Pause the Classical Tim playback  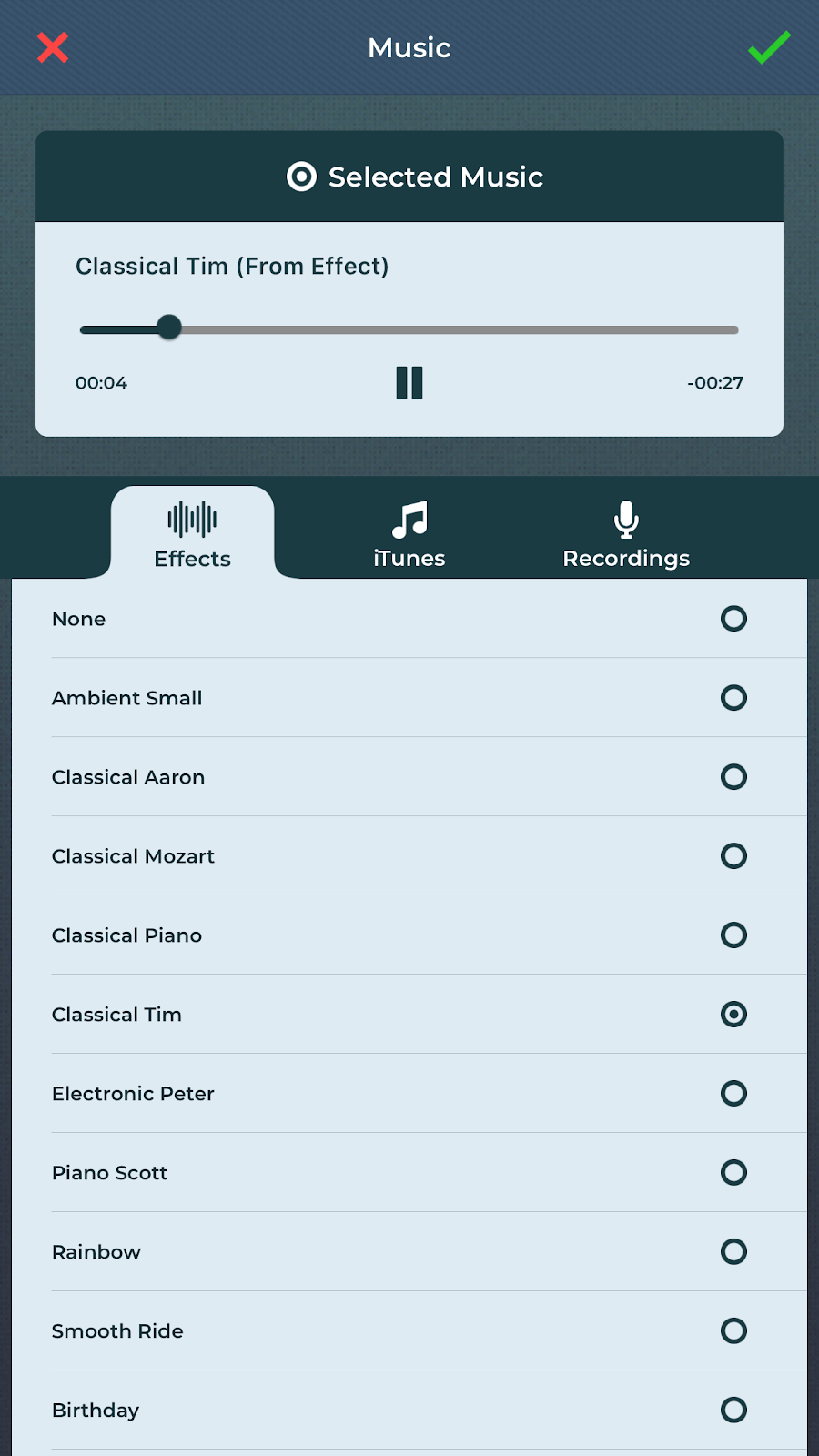coord(409,383)
